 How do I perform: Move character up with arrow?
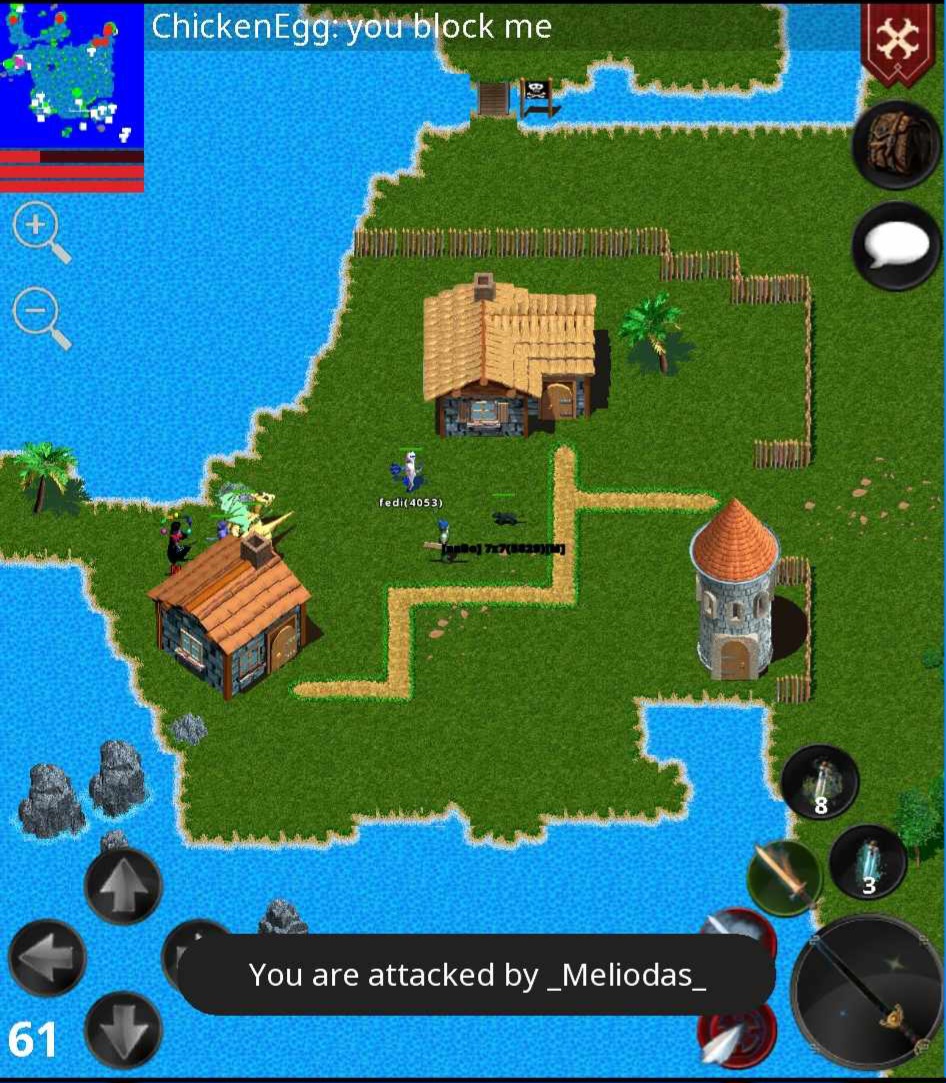123,884
